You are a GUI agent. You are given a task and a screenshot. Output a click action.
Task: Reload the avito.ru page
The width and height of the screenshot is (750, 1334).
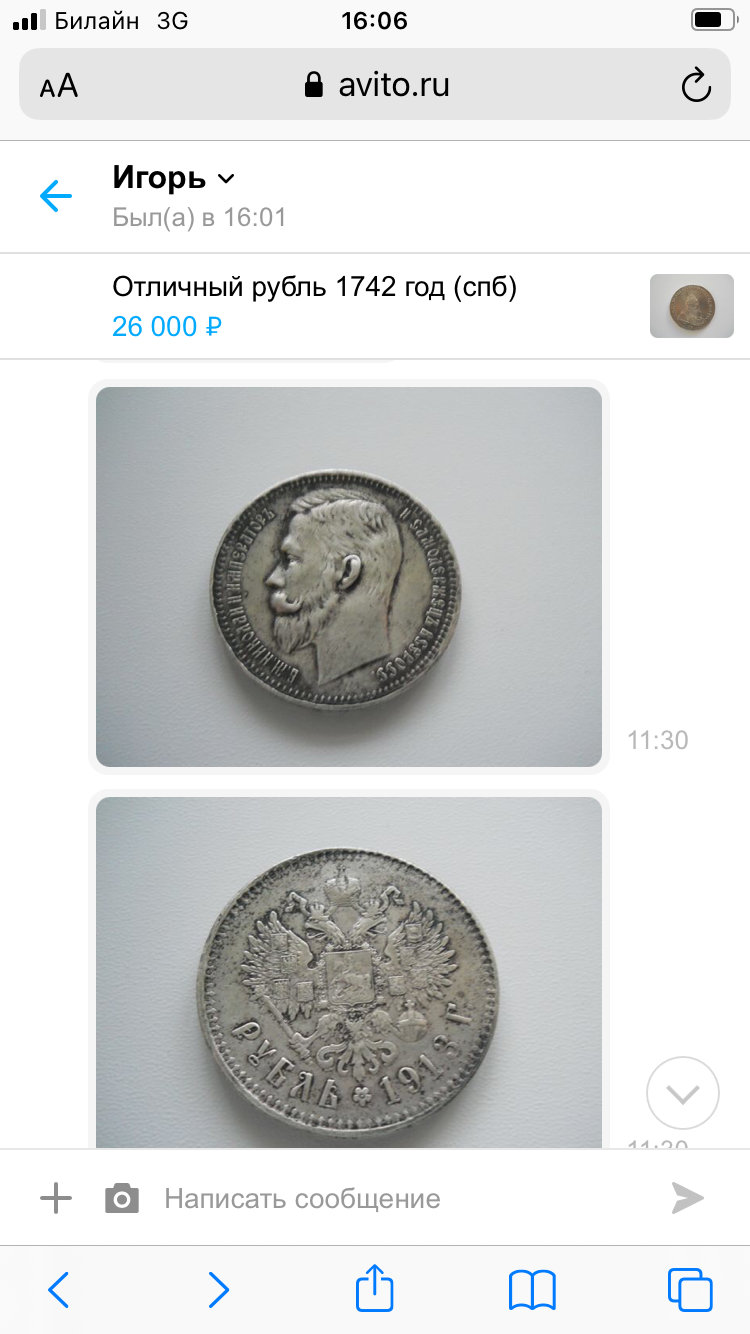tap(695, 86)
